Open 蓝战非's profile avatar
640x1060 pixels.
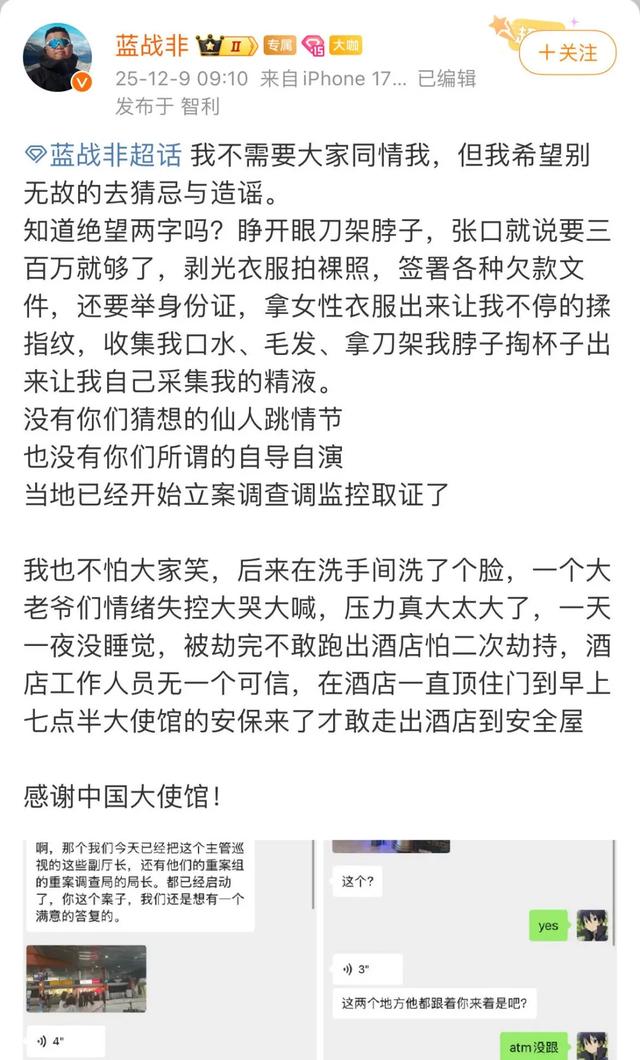pos(57,57)
